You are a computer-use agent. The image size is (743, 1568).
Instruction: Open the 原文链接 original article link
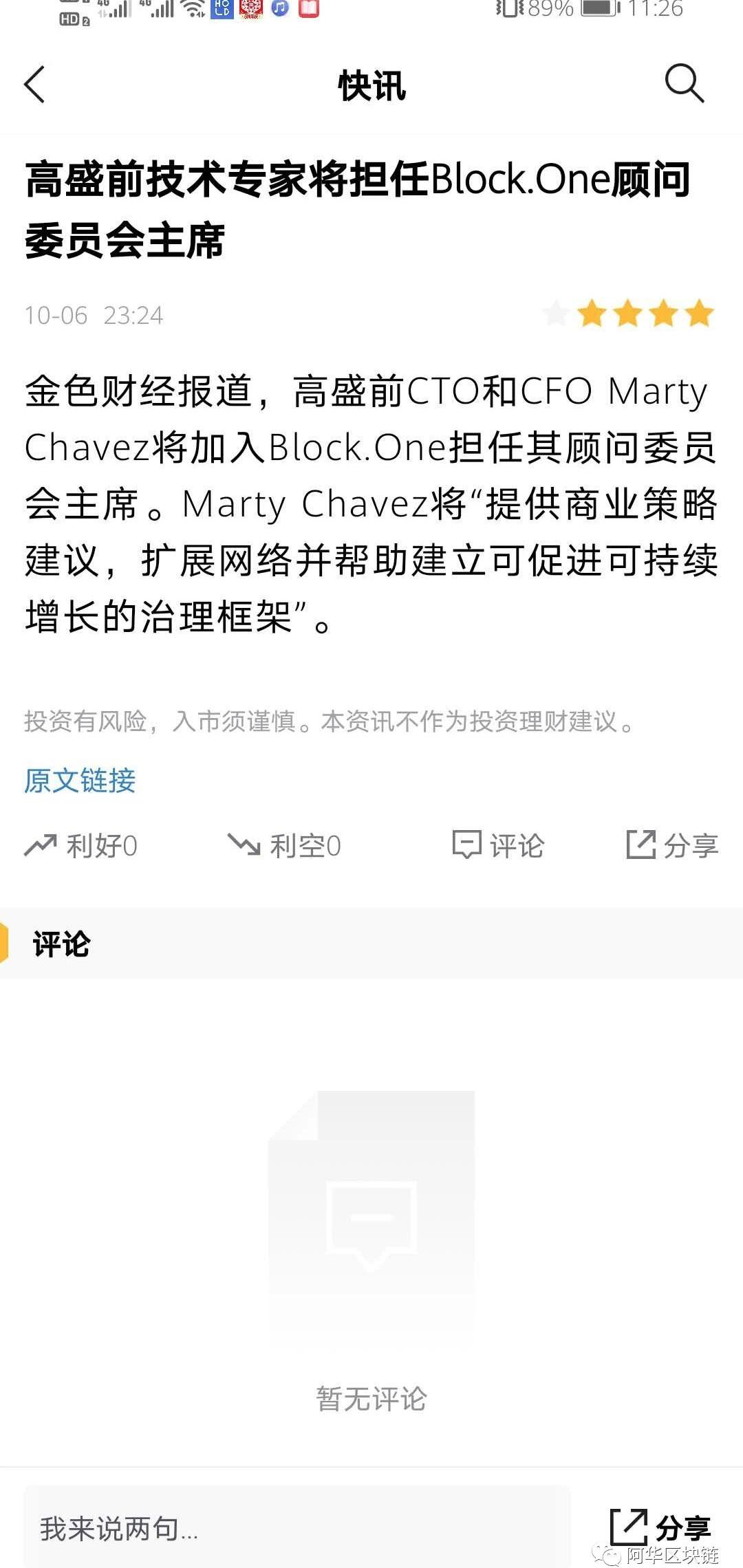pos(80,781)
